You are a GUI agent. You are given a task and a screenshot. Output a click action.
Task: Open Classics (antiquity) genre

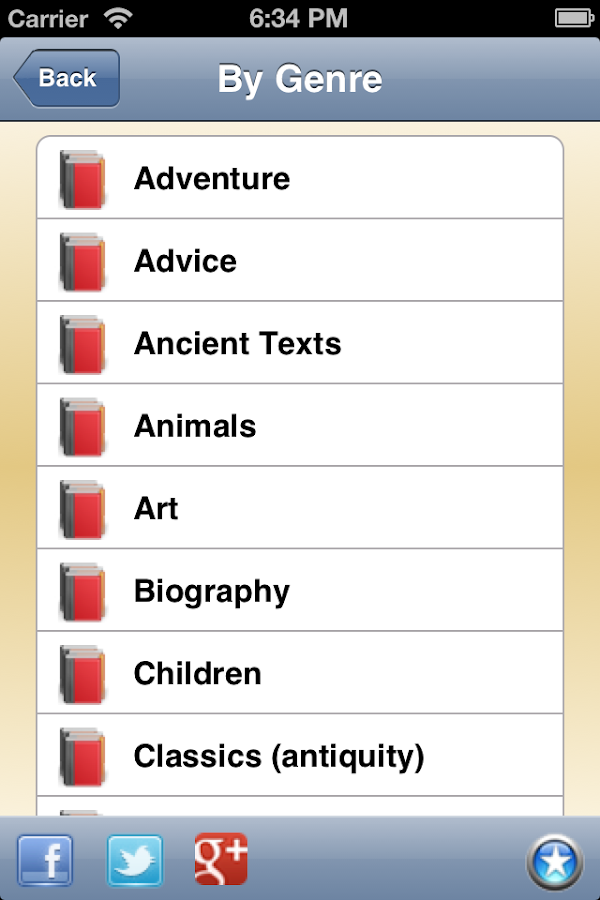[x=300, y=756]
